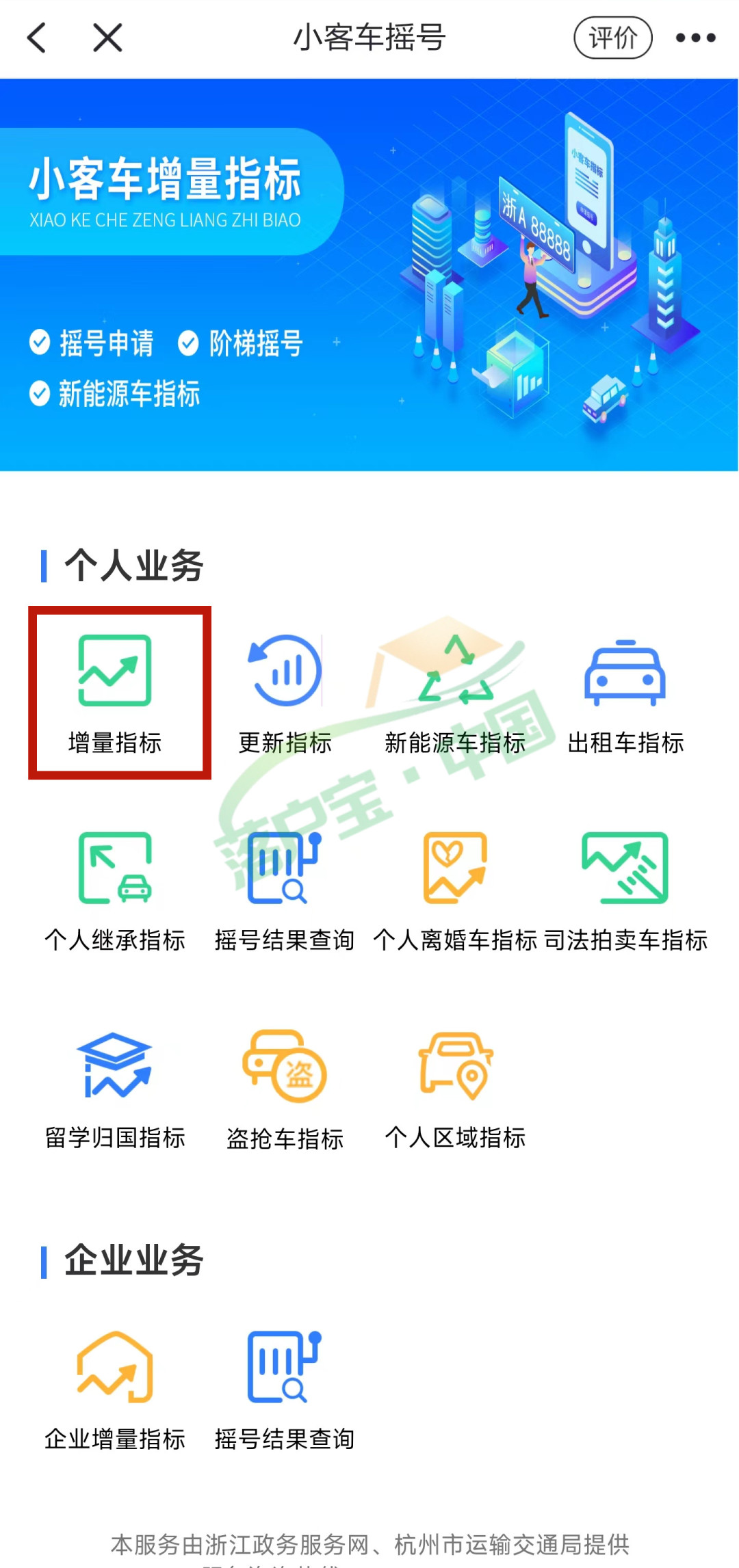Tap the 阶梯摇号 checkmark in the banner
Image resolution: width=739 pixels, height=1568 pixels.
(187, 342)
